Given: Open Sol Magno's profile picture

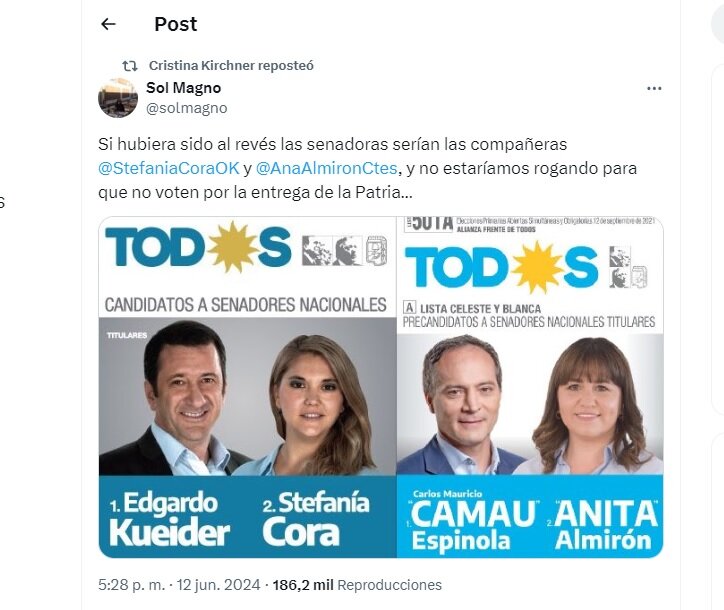Looking at the screenshot, I should 118,98.
